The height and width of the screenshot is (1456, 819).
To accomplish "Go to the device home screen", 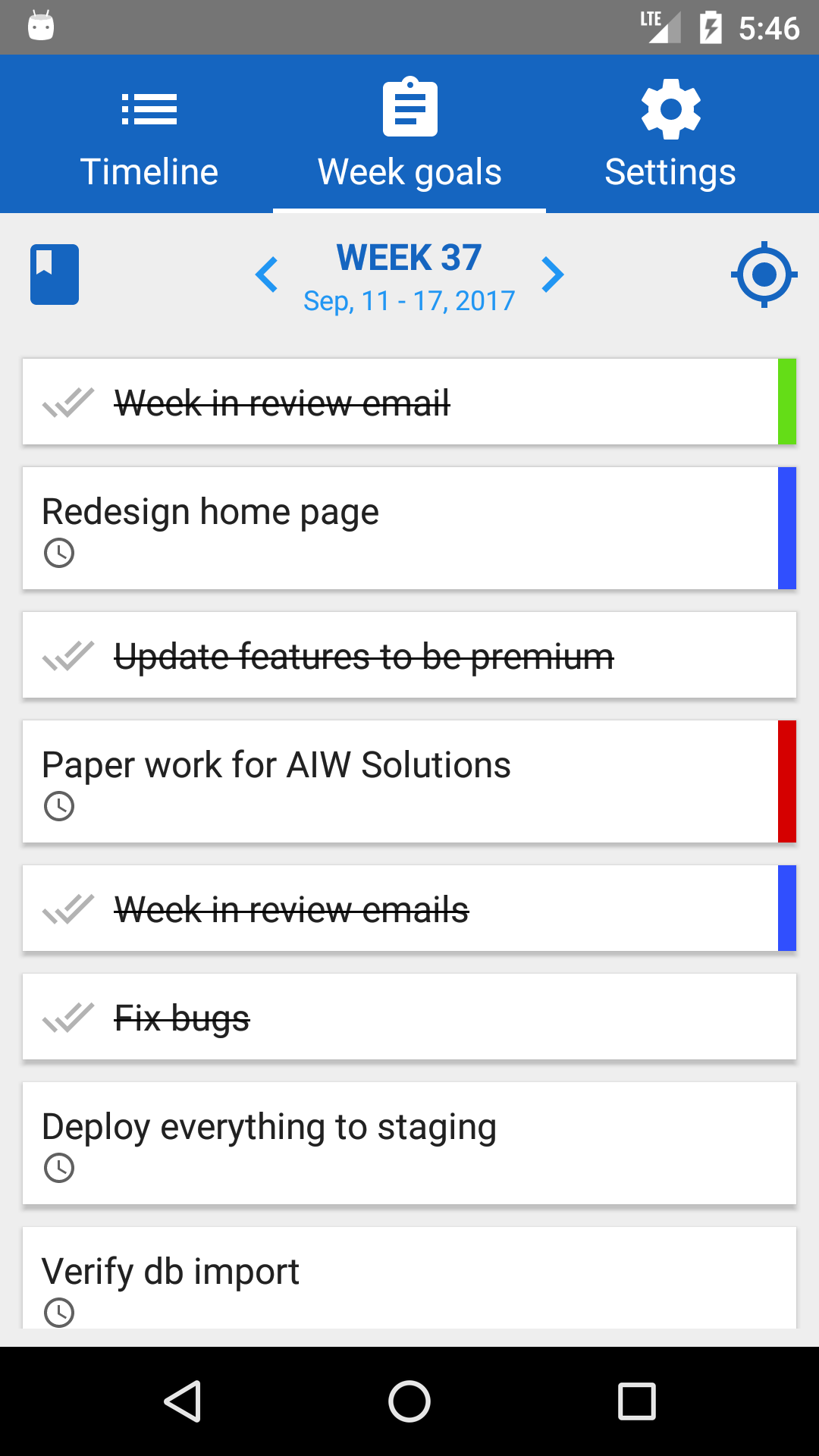I will click(x=409, y=1401).
